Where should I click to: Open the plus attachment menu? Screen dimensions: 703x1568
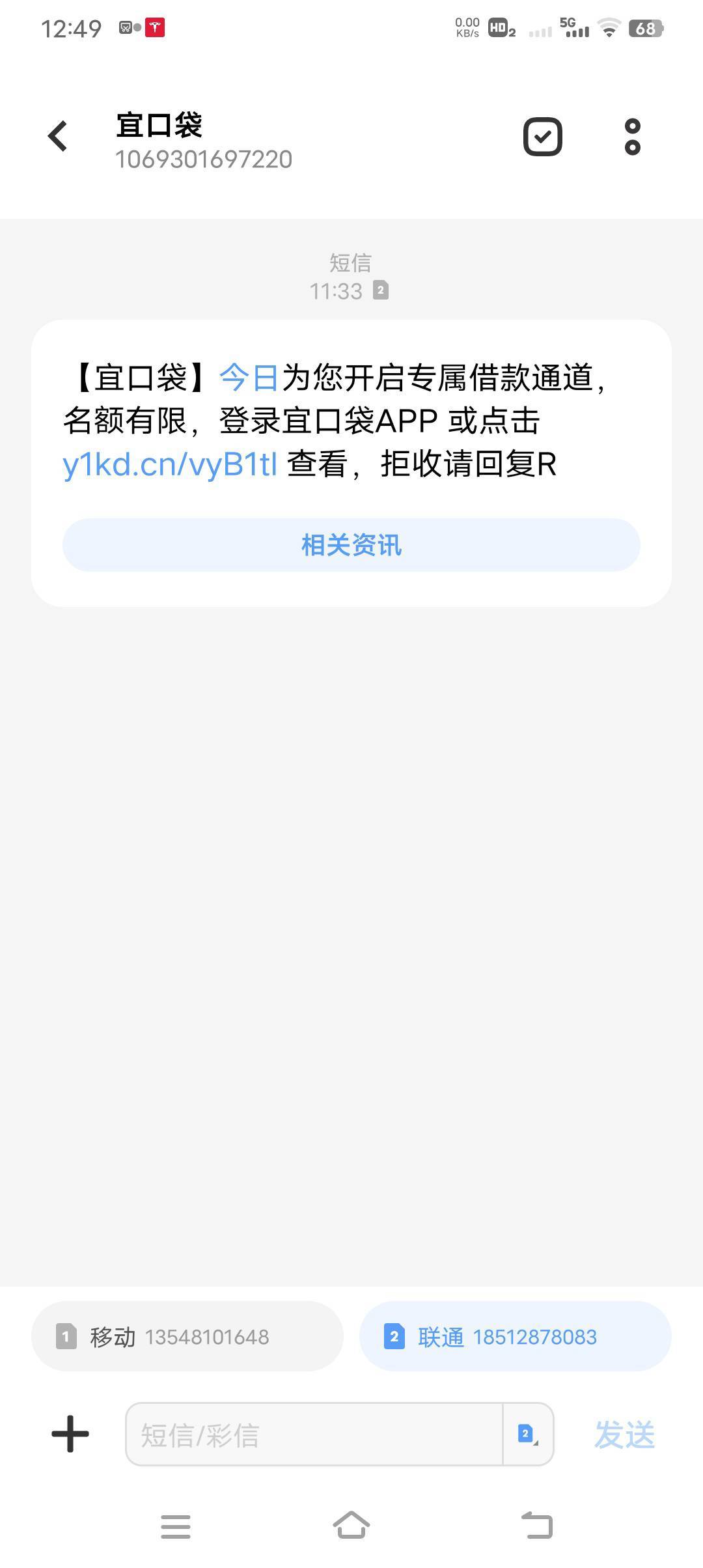(70, 1434)
